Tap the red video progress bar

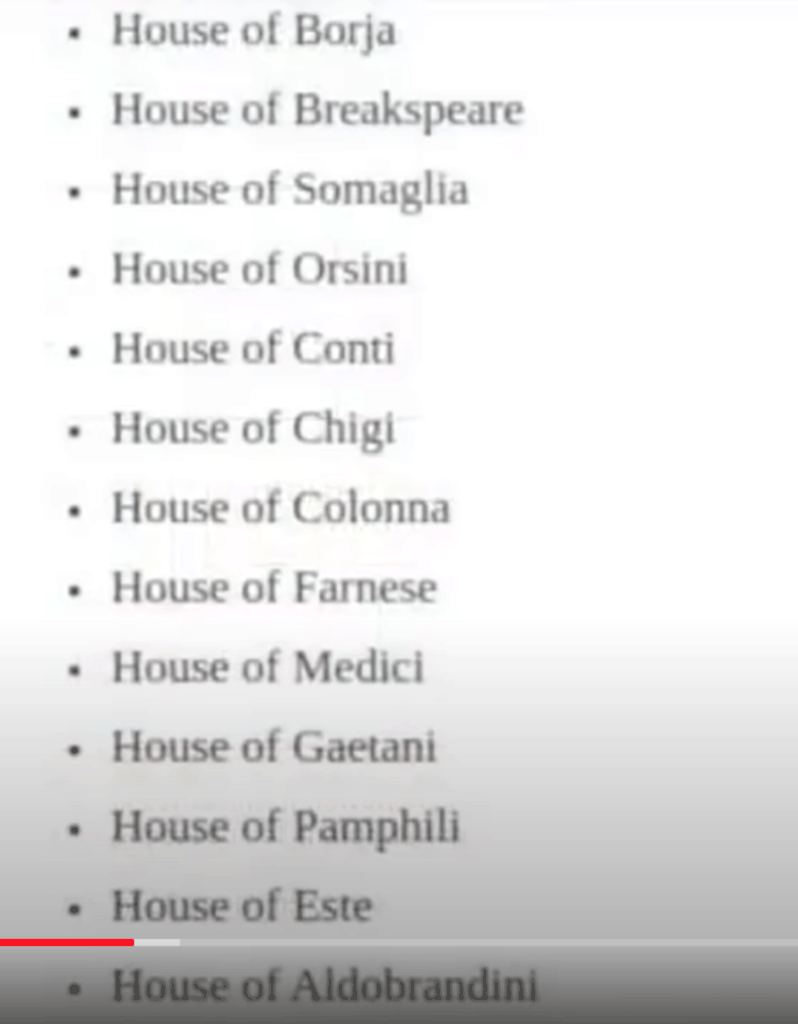pos(67,942)
